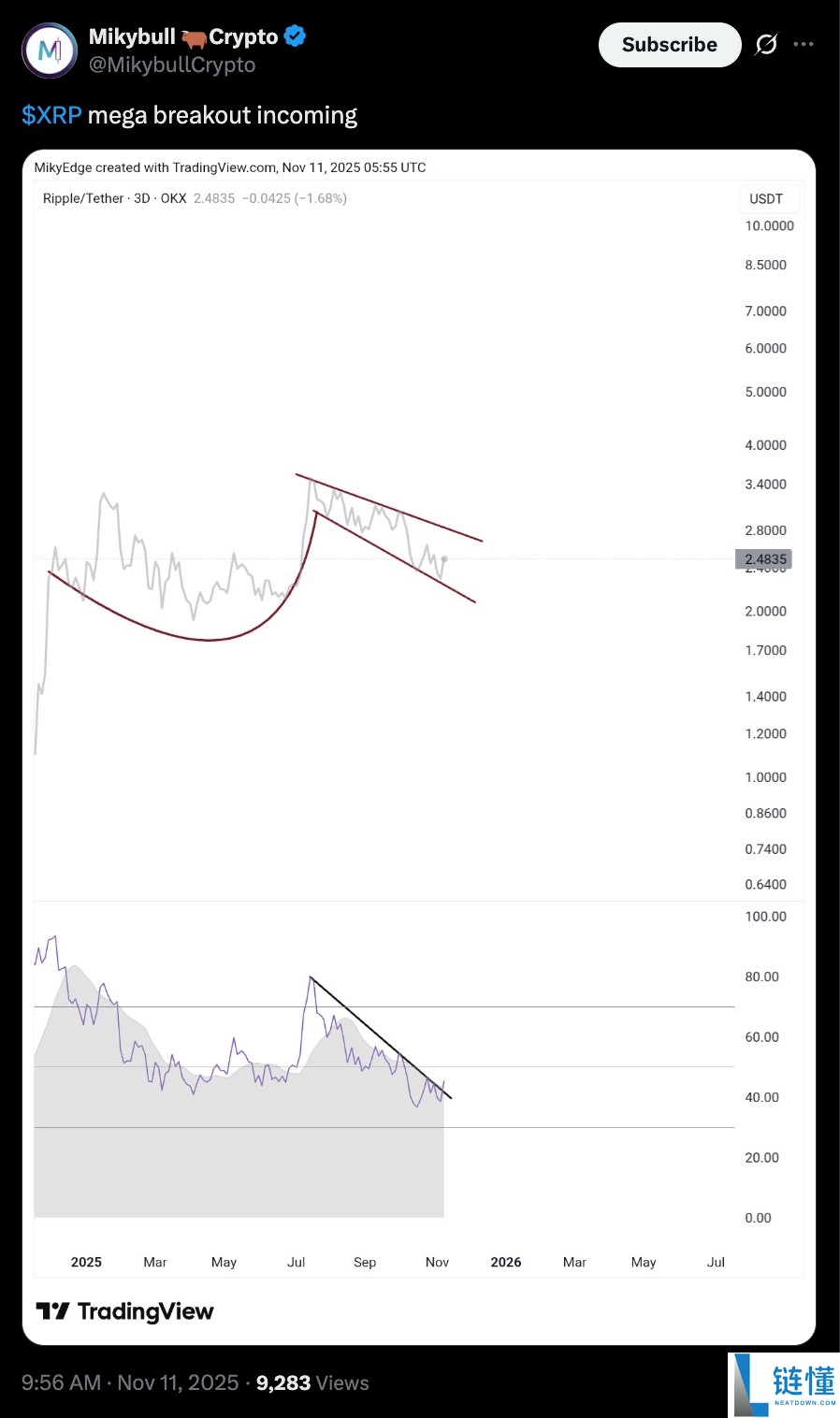Click the blue verified badge beside Mikybull Crypto
Viewport: 840px width, 1418px height.
(293, 36)
